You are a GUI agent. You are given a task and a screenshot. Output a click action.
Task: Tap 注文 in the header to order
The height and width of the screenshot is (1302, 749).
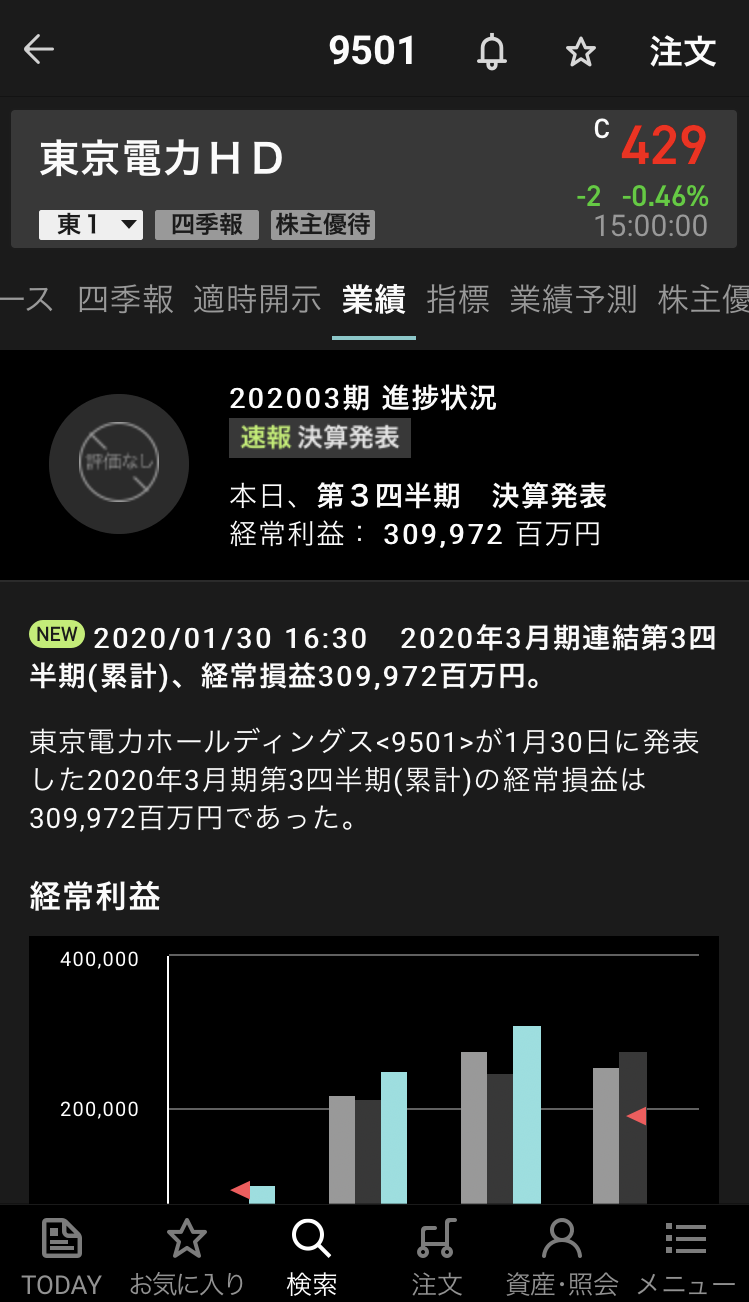pyautogui.click(x=683, y=52)
